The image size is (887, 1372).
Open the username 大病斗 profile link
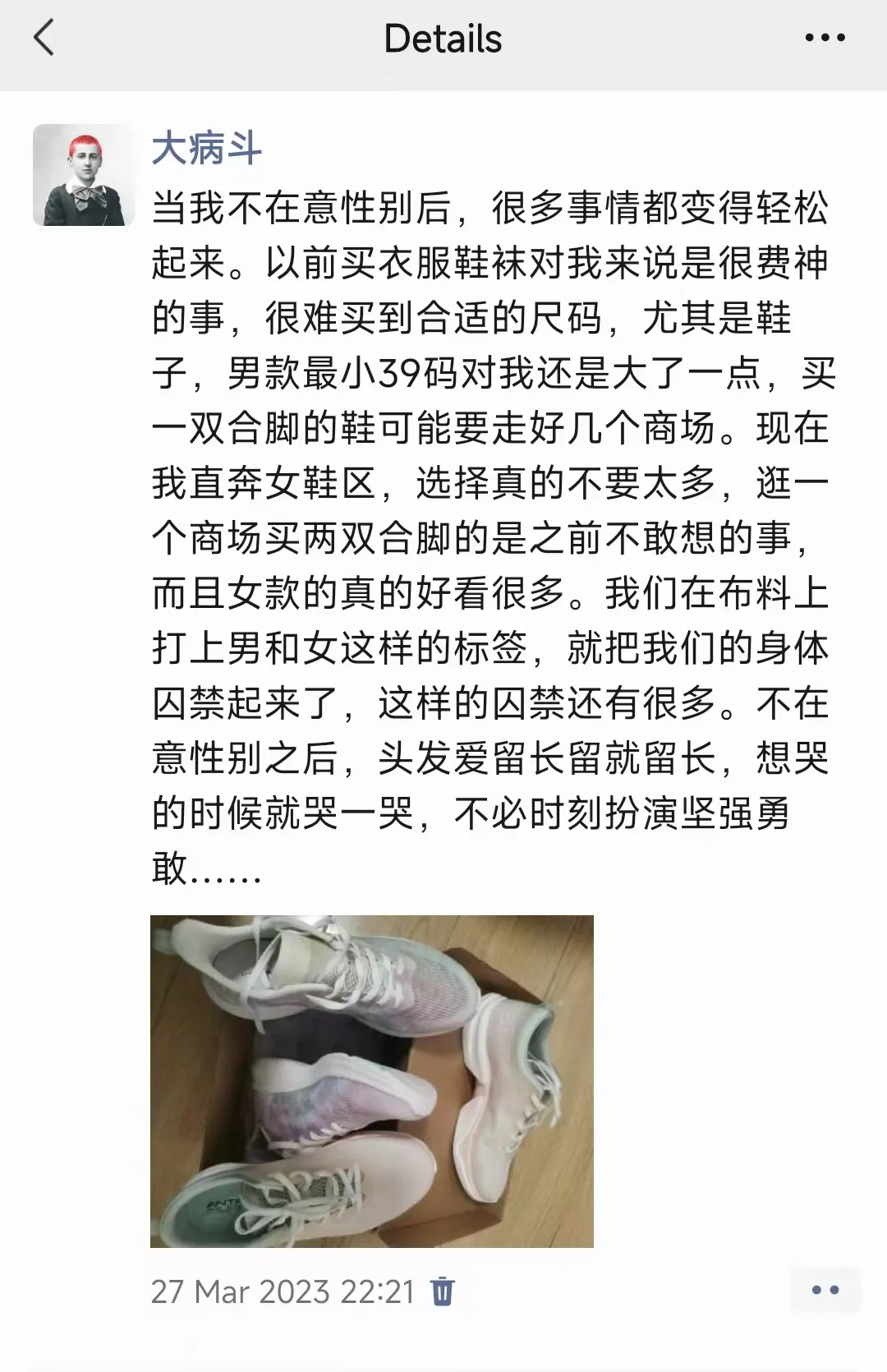pyautogui.click(x=206, y=149)
